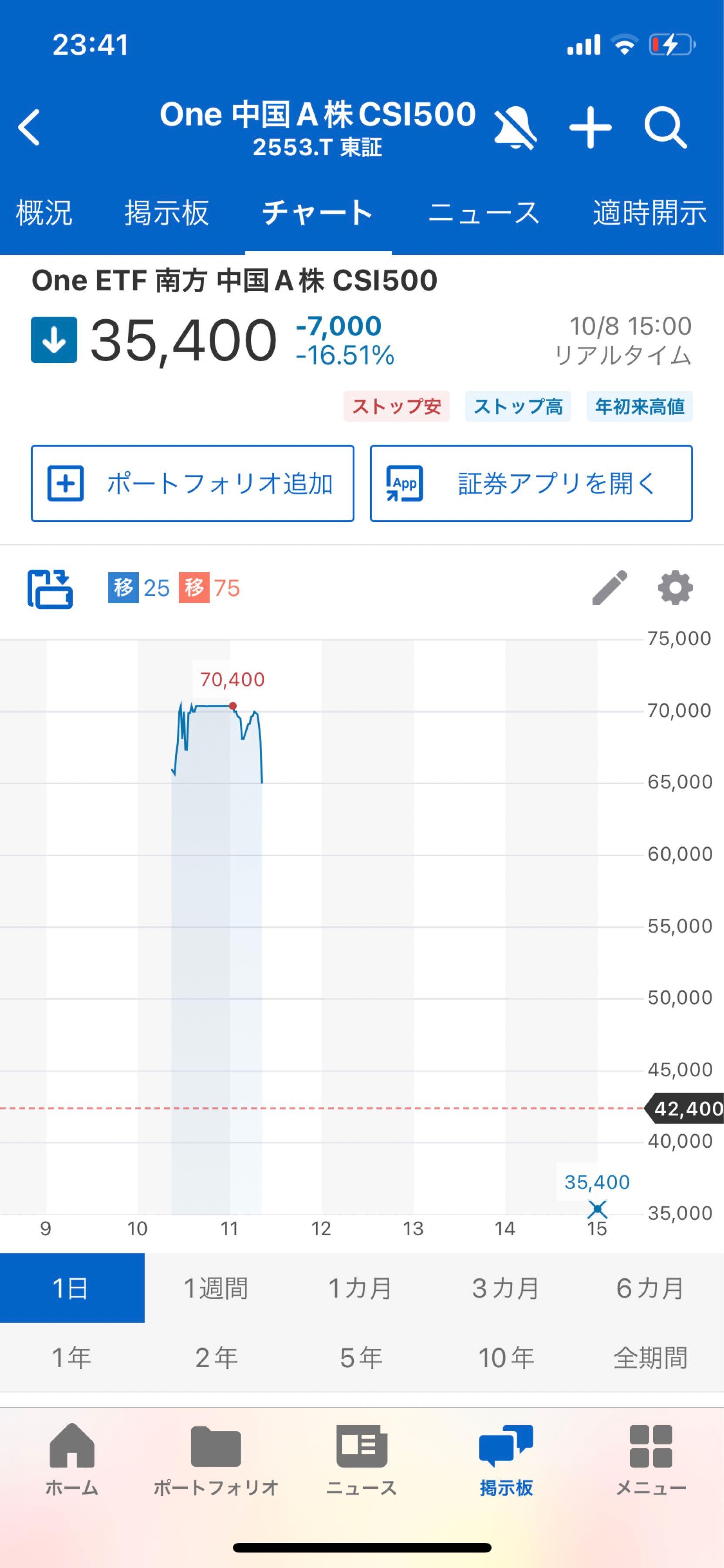Screen dimensions: 724x1568
Task: Tap ポートフォリオ追加 button
Action: pyautogui.click(x=192, y=483)
